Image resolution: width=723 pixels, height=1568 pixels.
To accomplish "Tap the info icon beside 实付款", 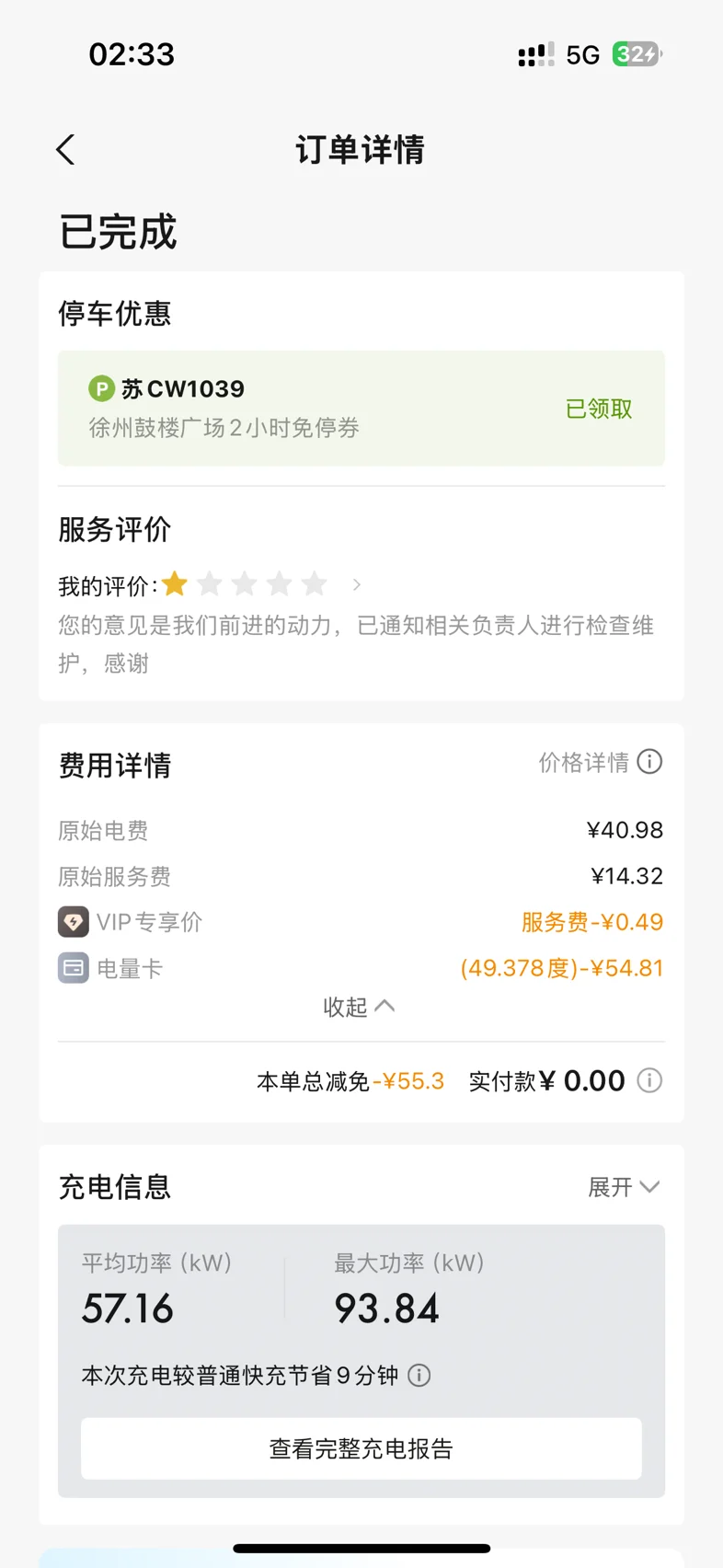I will pos(649,1080).
